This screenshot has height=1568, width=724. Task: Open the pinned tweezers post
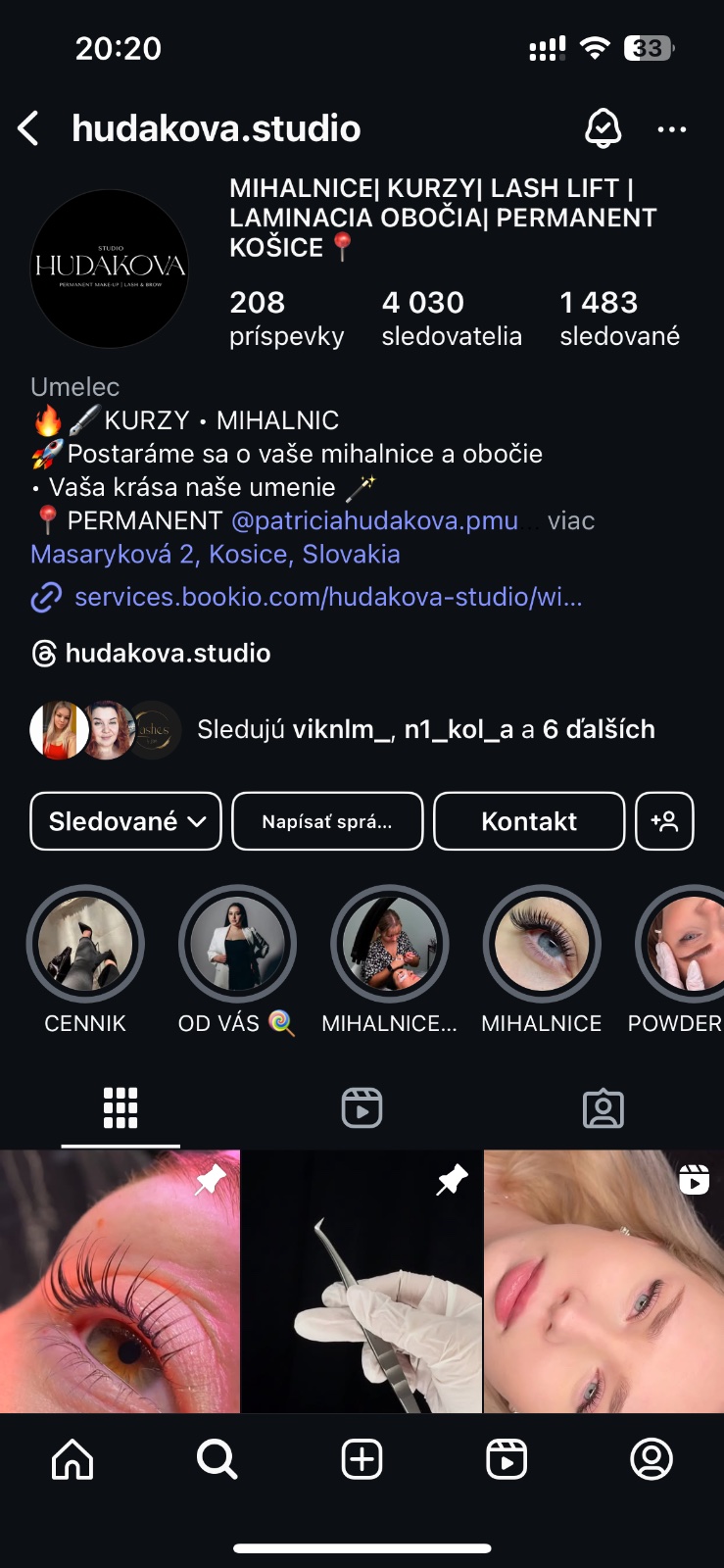(362, 1281)
